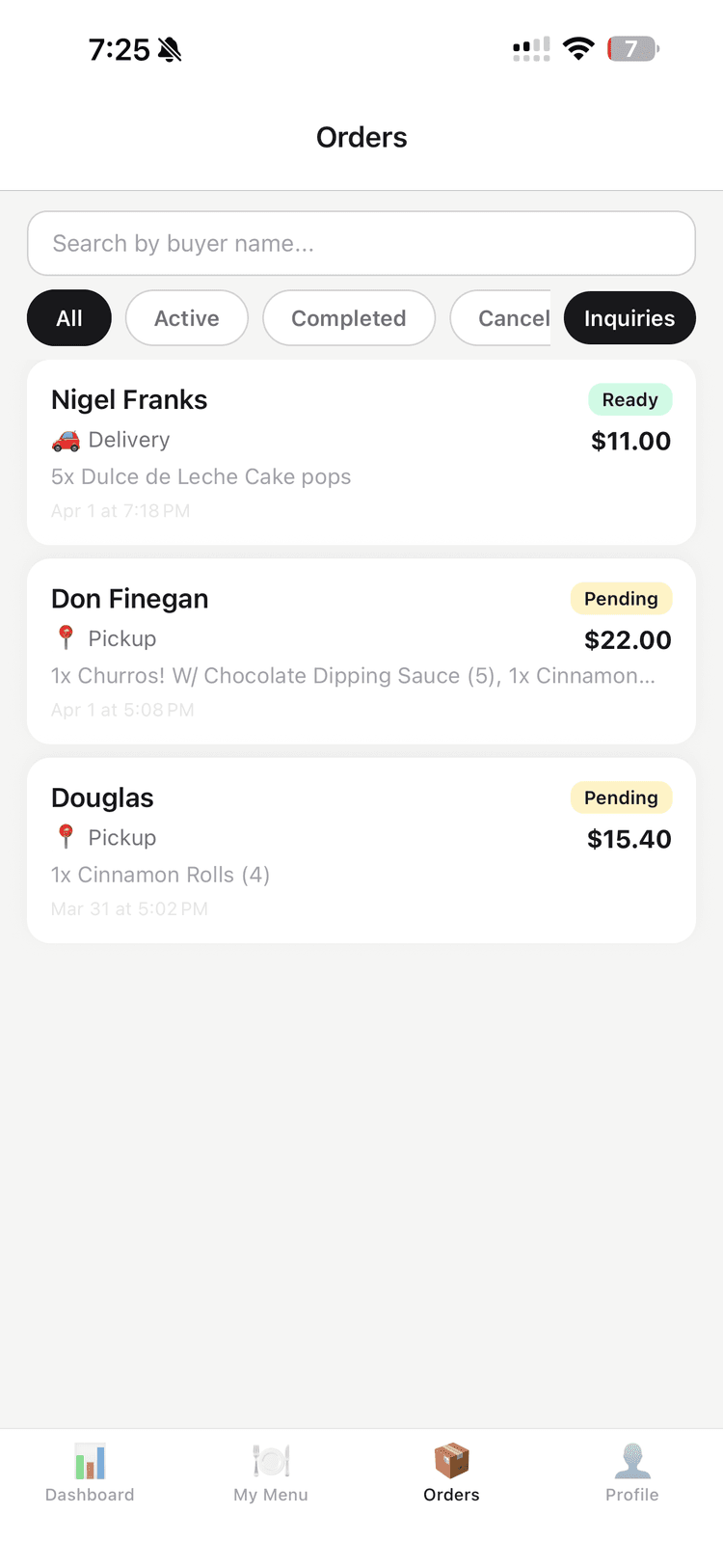Click the delivery car icon on Nigel's order

67,440
